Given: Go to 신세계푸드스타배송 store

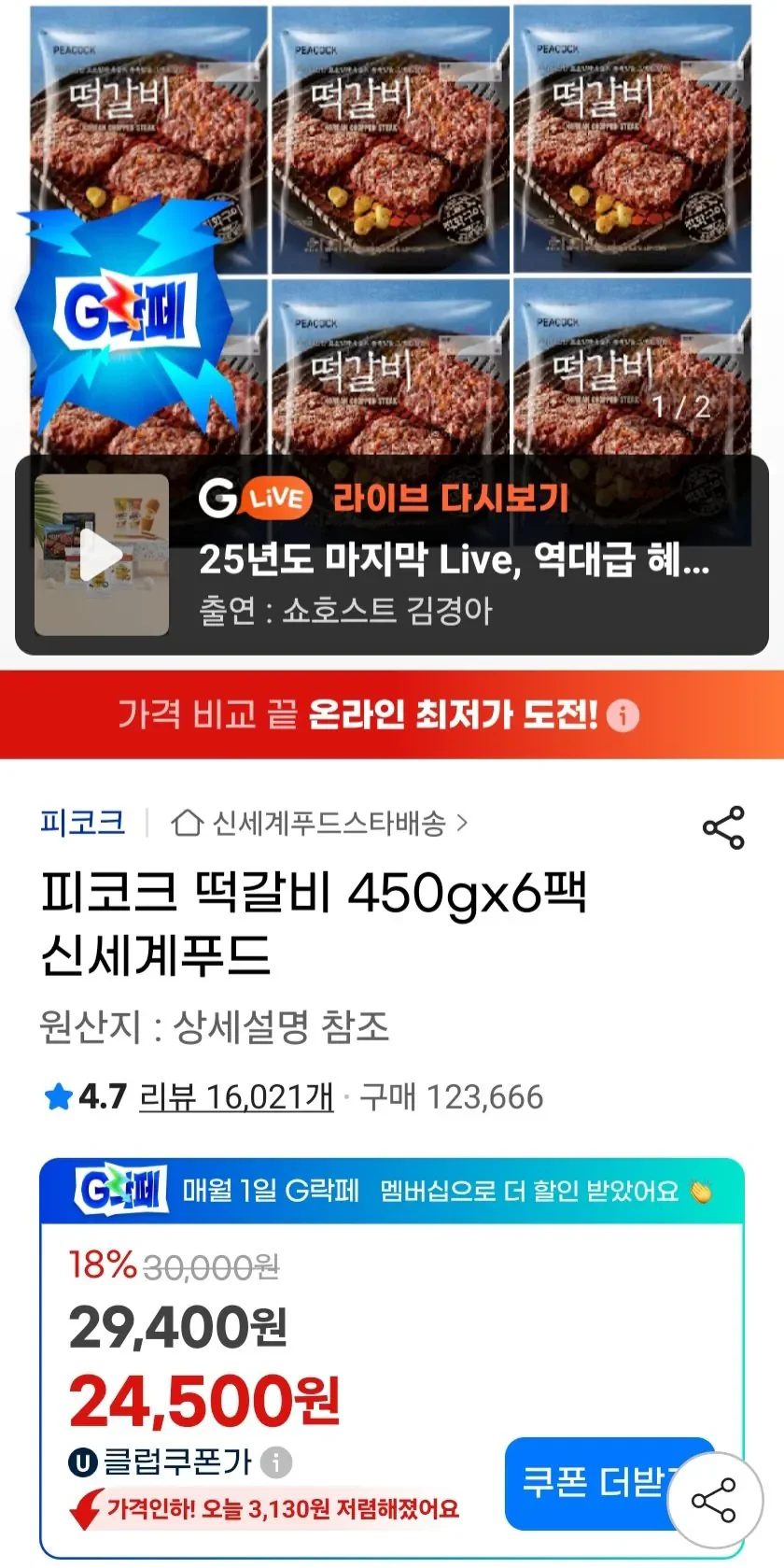Looking at the screenshot, I should click(319, 823).
